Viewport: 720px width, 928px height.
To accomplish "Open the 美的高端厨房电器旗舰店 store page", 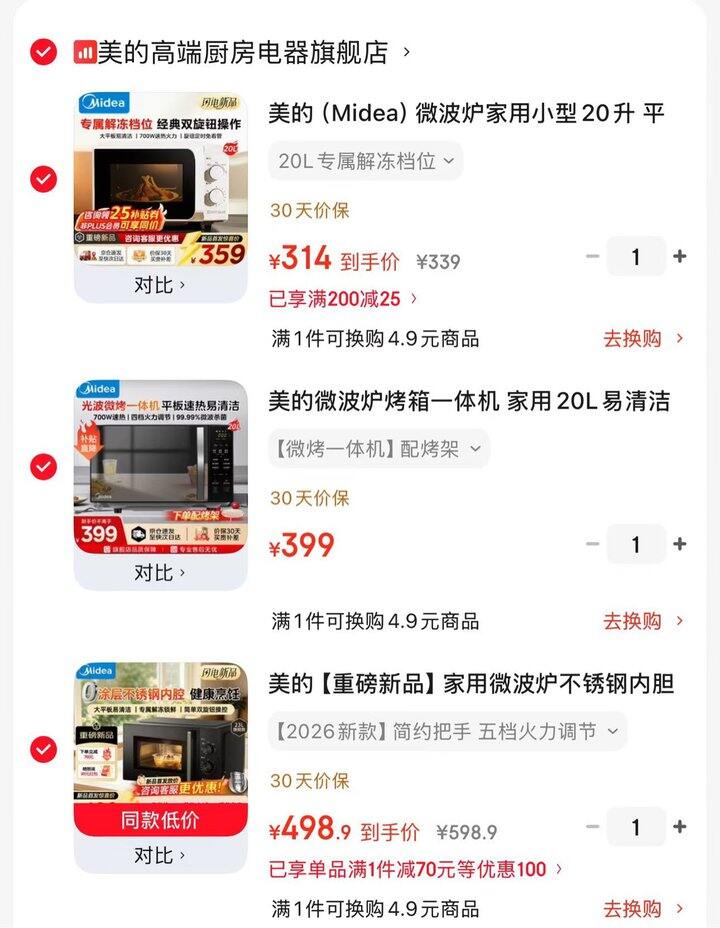I will tap(242, 52).
